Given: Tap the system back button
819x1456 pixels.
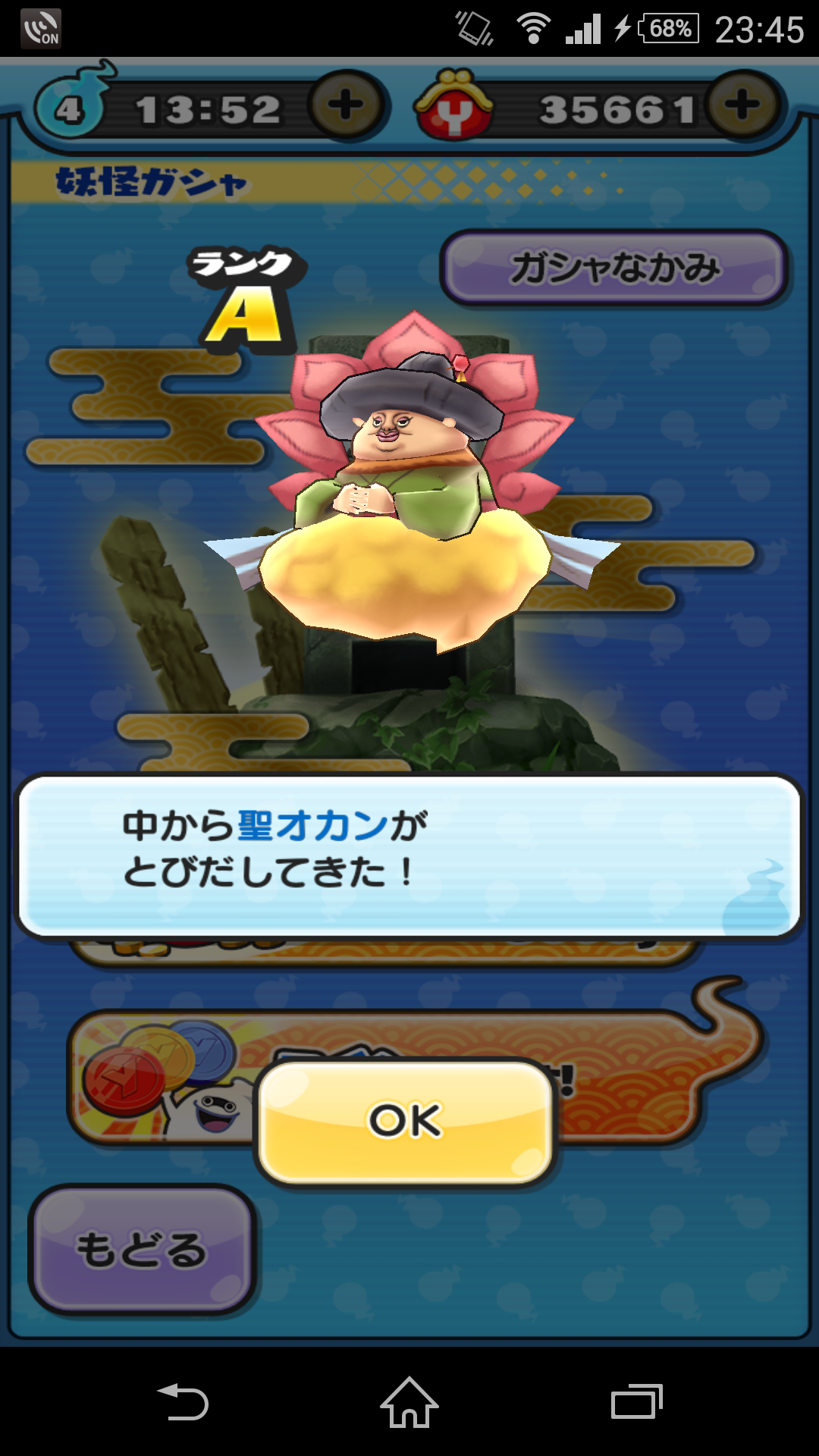Looking at the screenshot, I should 183,1402.
